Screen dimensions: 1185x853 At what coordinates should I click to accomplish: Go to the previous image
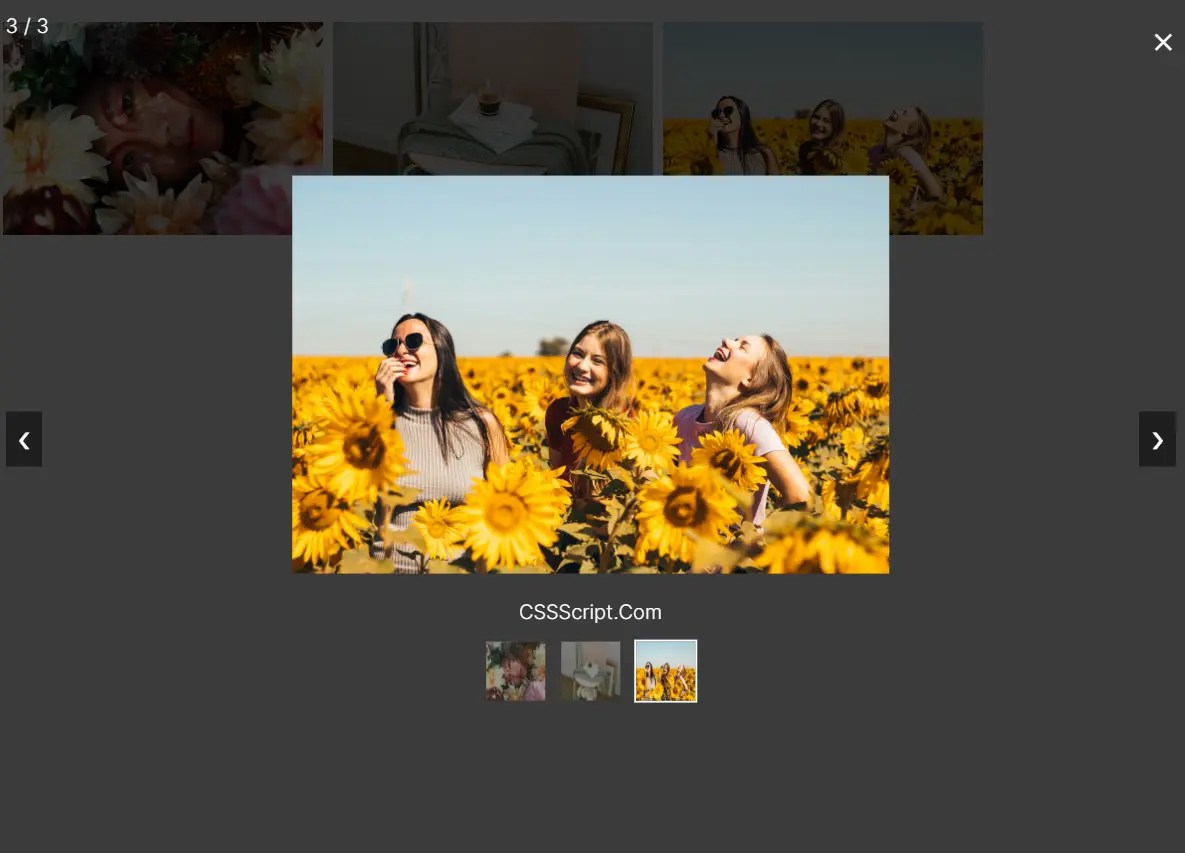click(24, 439)
